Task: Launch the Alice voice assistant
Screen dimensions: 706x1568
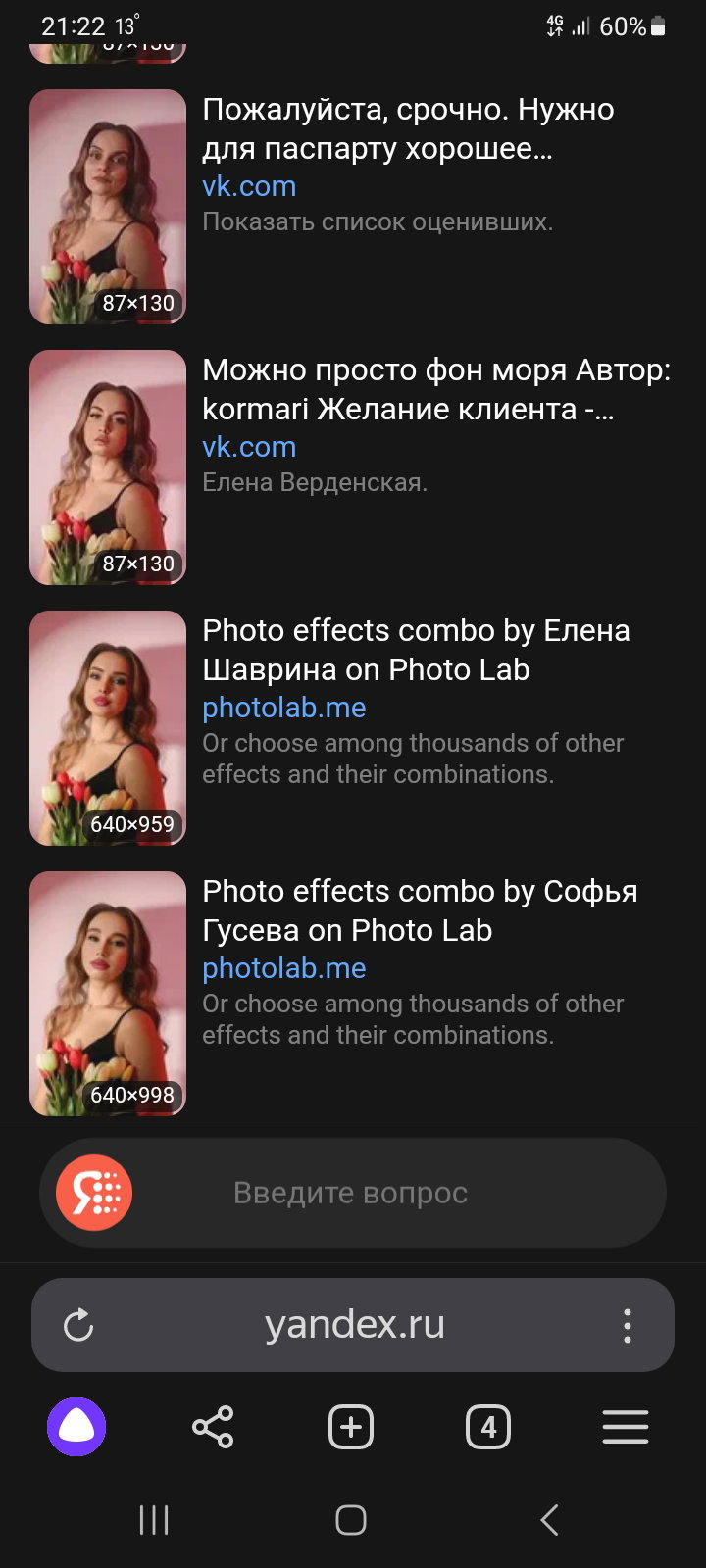Action: [x=76, y=1427]
